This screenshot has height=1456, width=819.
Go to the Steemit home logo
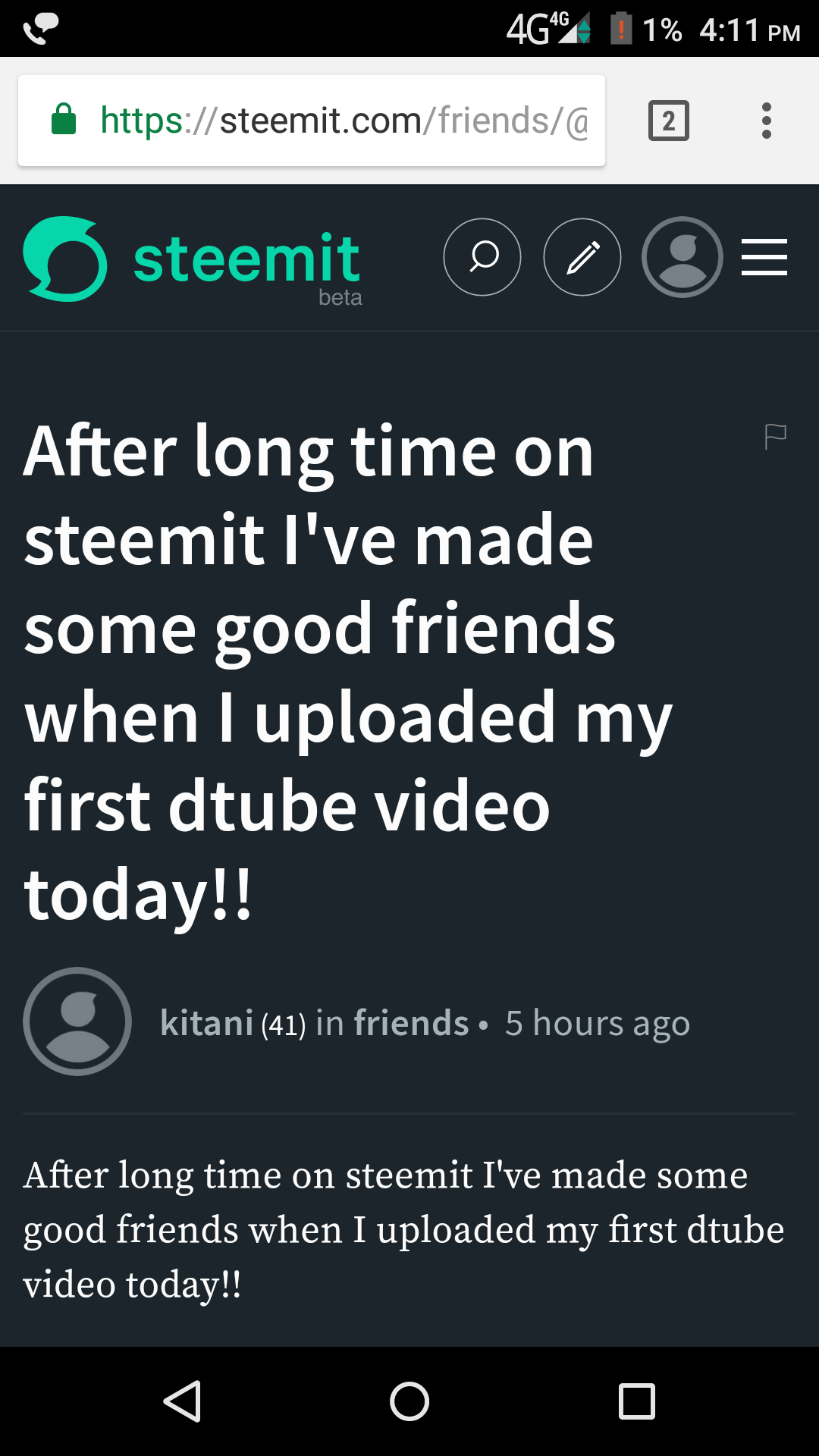click(x=193, y=259)
